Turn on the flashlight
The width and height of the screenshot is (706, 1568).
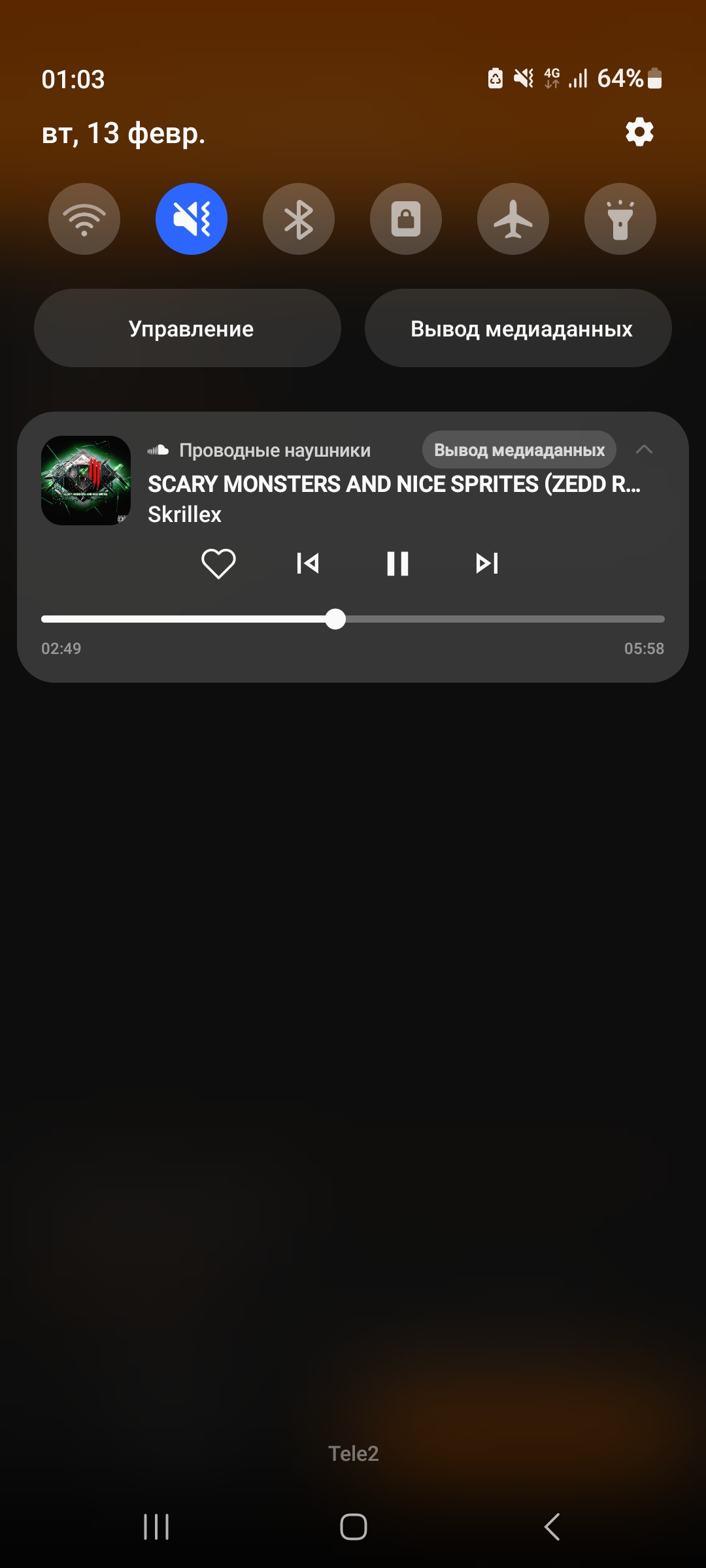point(620,219)
